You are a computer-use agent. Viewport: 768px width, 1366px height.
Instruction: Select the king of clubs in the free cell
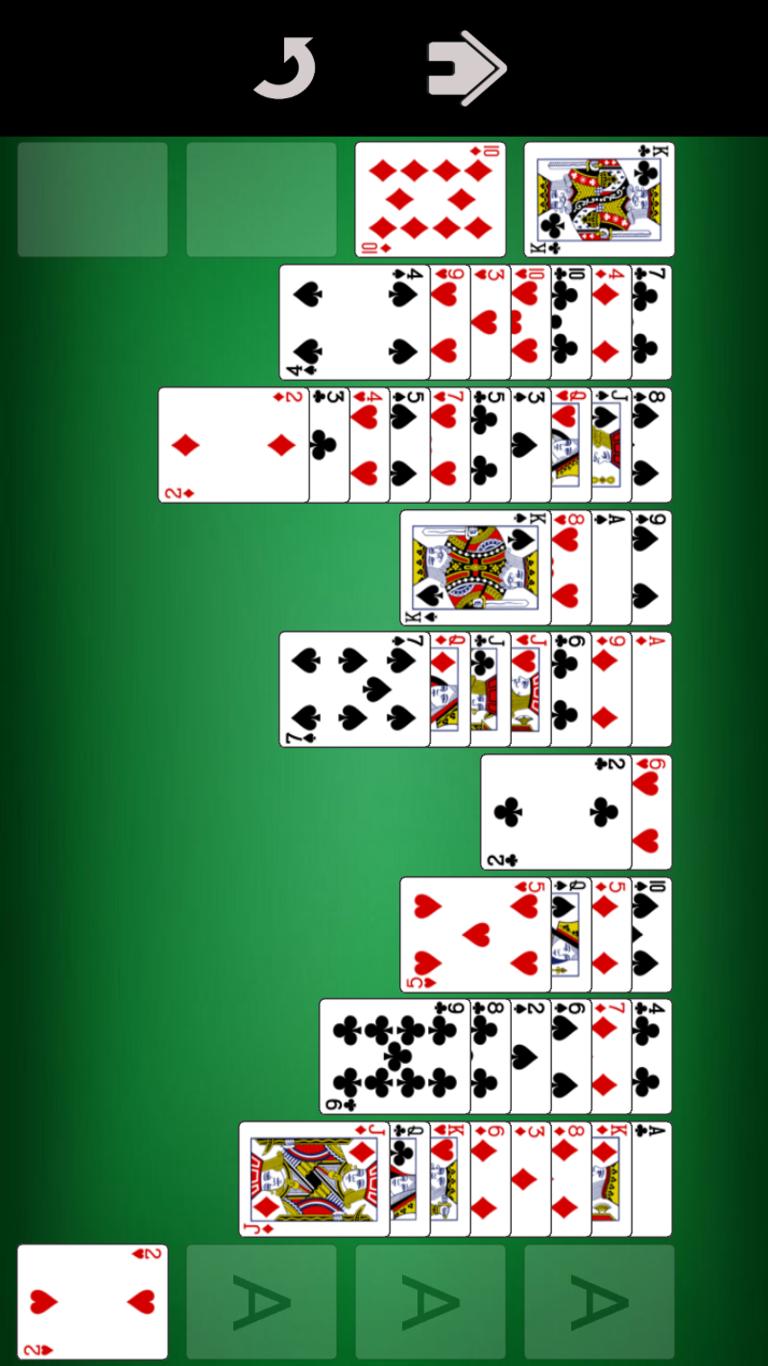(599, 200)
